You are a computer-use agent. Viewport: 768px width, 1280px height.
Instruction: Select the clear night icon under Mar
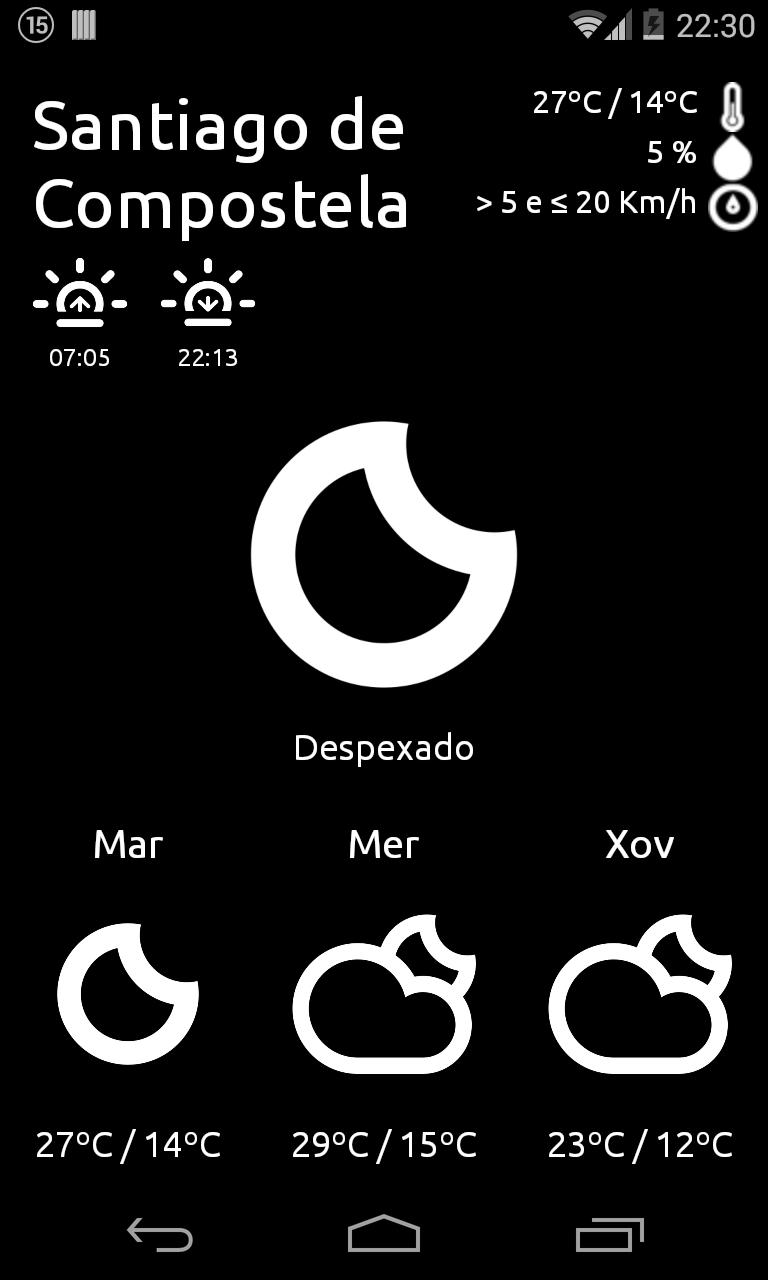click(x=127, y=995)
